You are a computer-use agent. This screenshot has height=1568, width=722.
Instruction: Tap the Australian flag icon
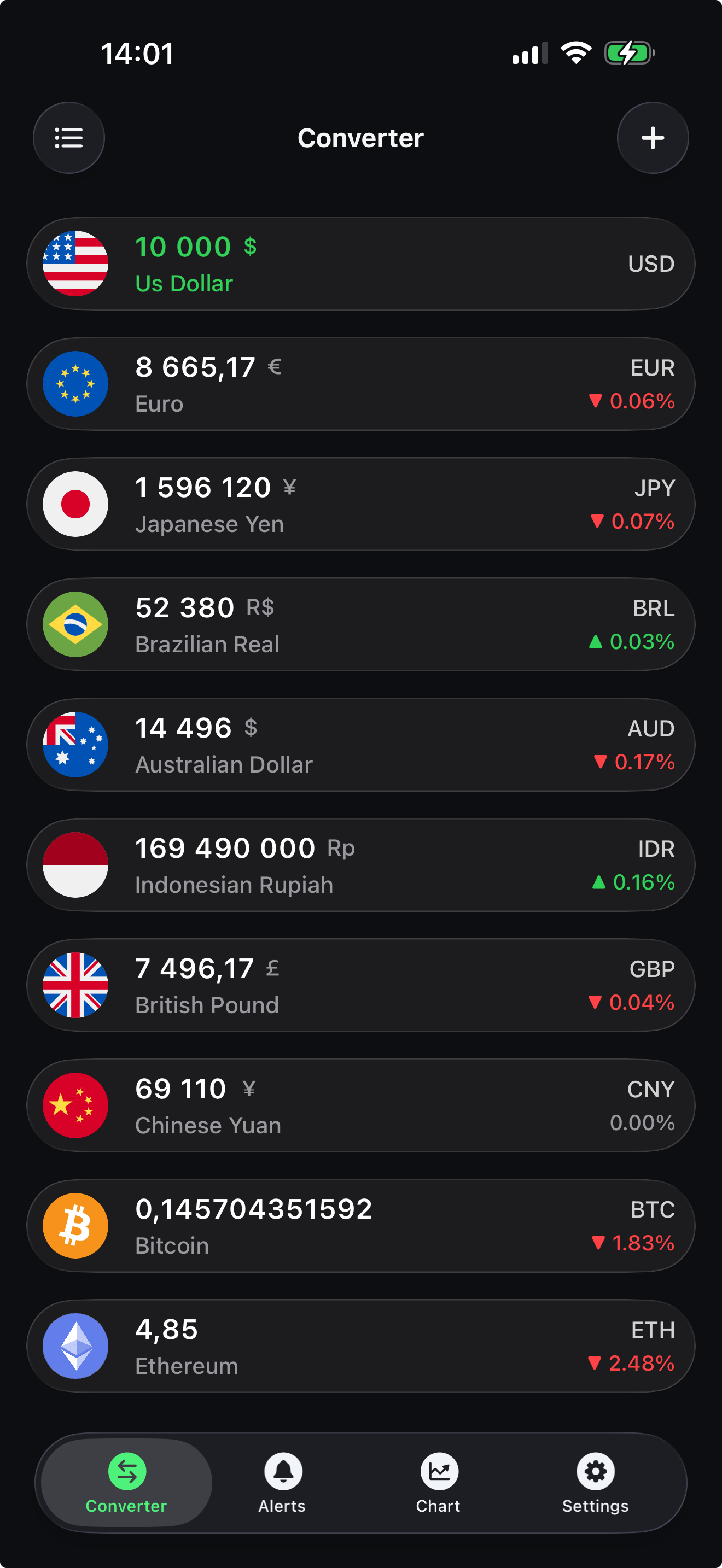coord(75,745)
